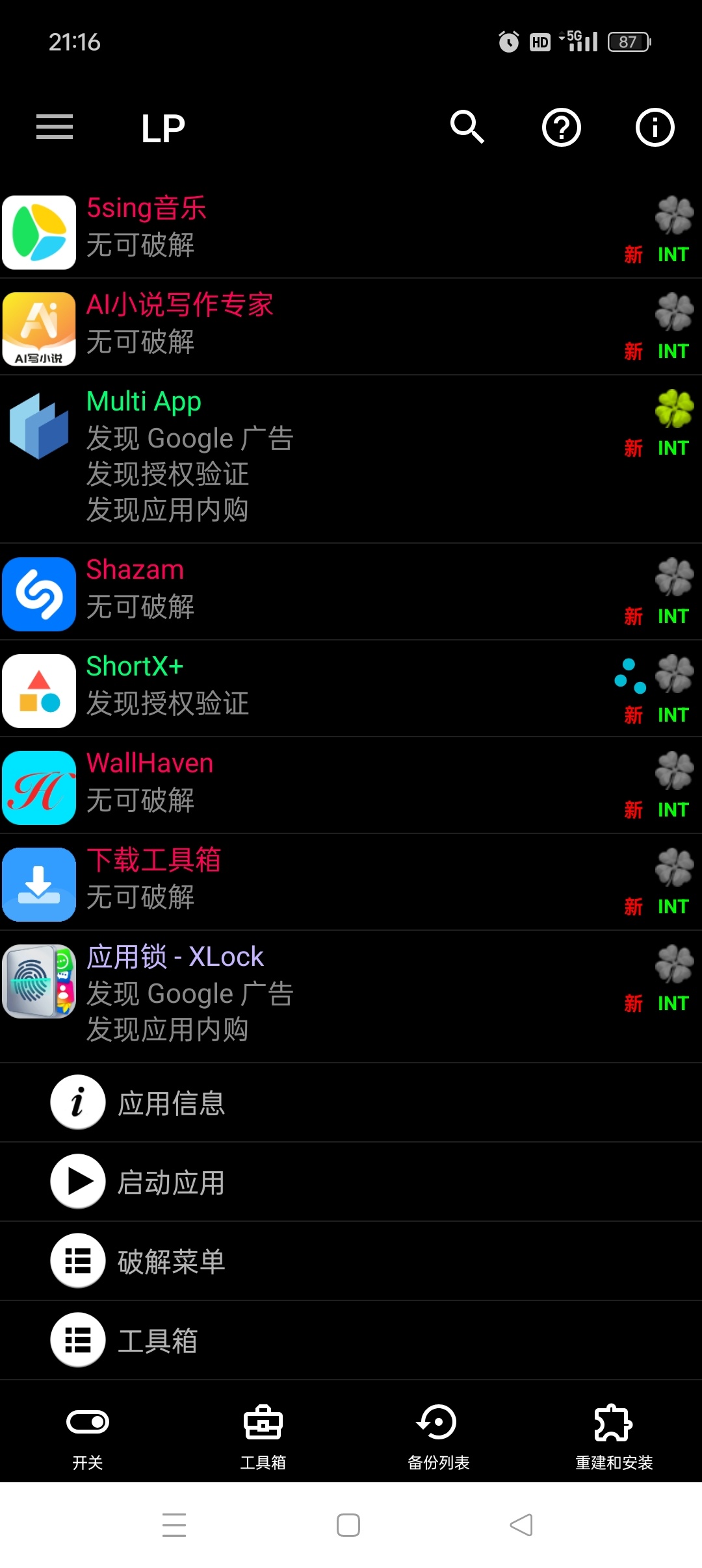Open the 破解菜单 option
702x1568 pixels.
point(172,1261)
